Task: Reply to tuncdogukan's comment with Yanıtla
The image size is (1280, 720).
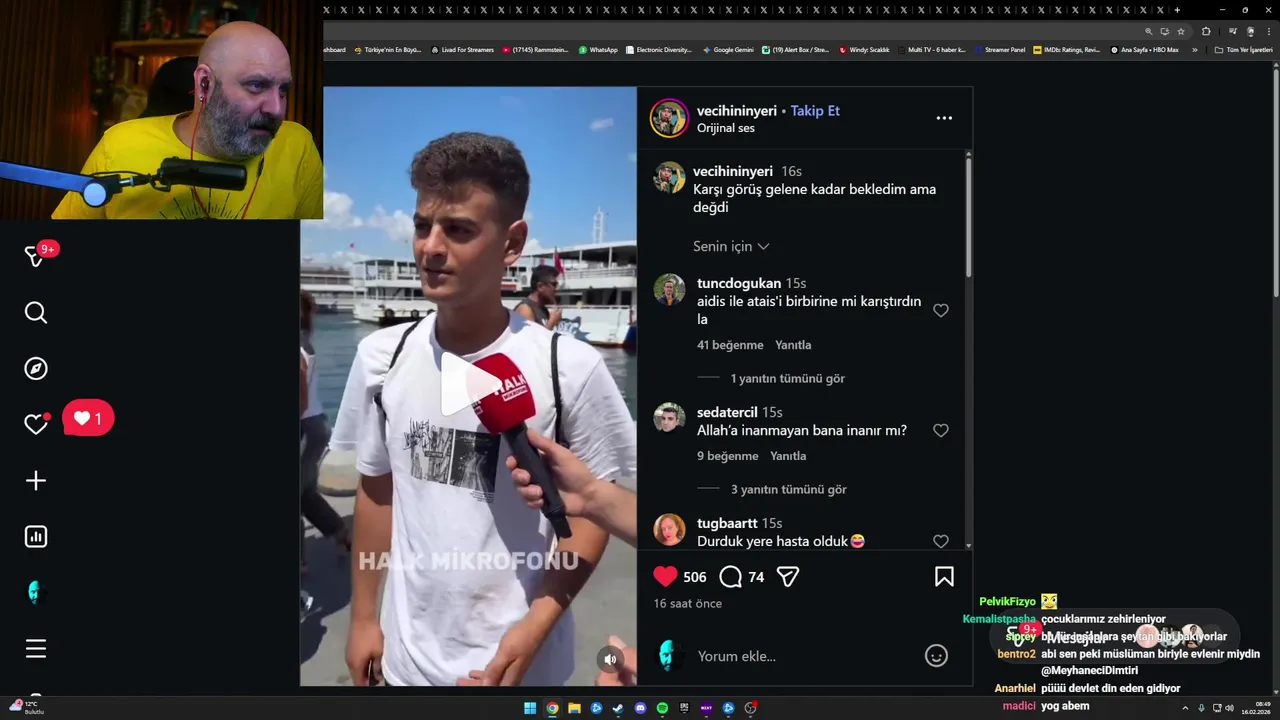Action: click(x=793, y=345)
